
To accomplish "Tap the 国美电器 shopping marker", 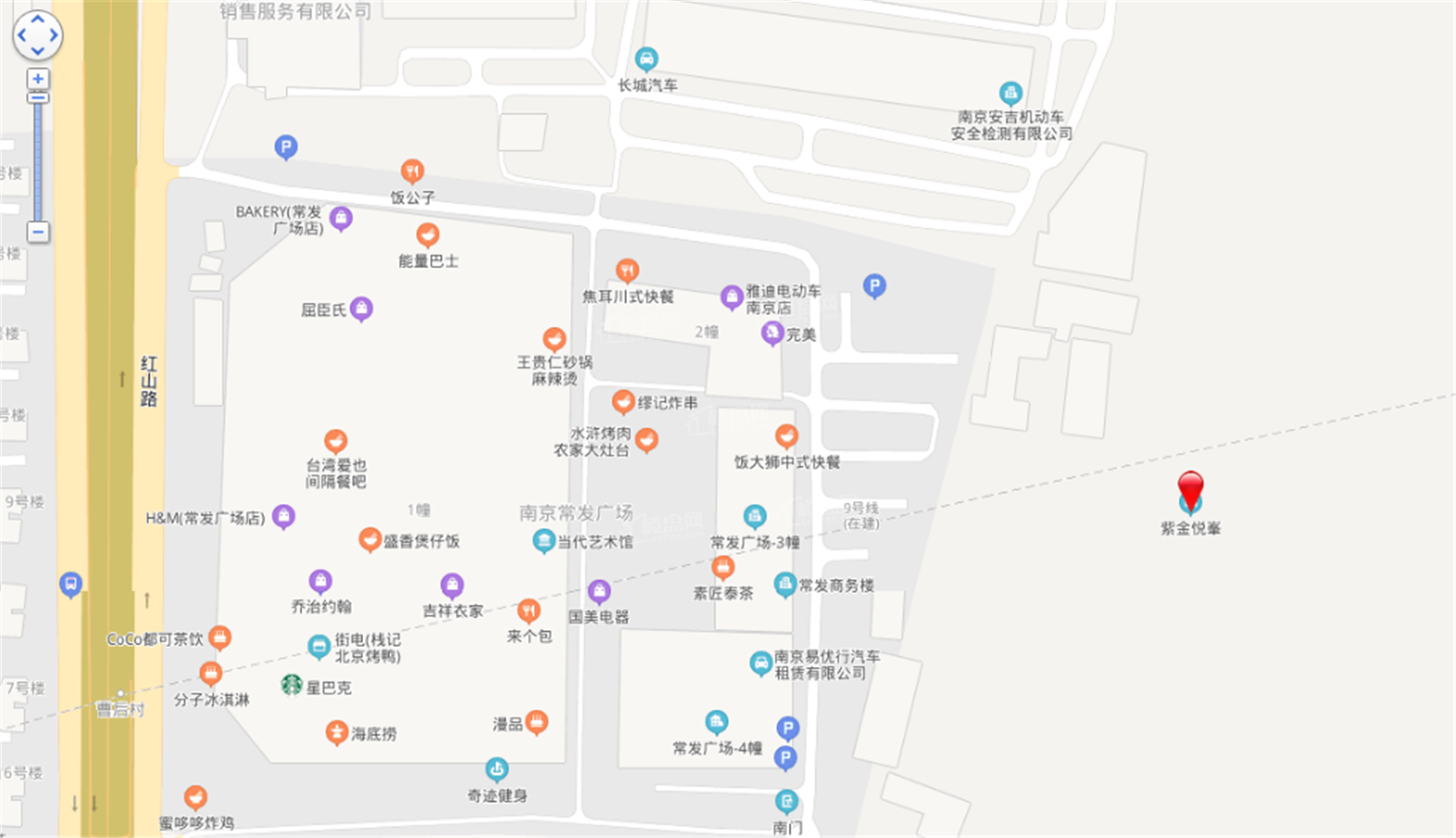I will 598,592.
